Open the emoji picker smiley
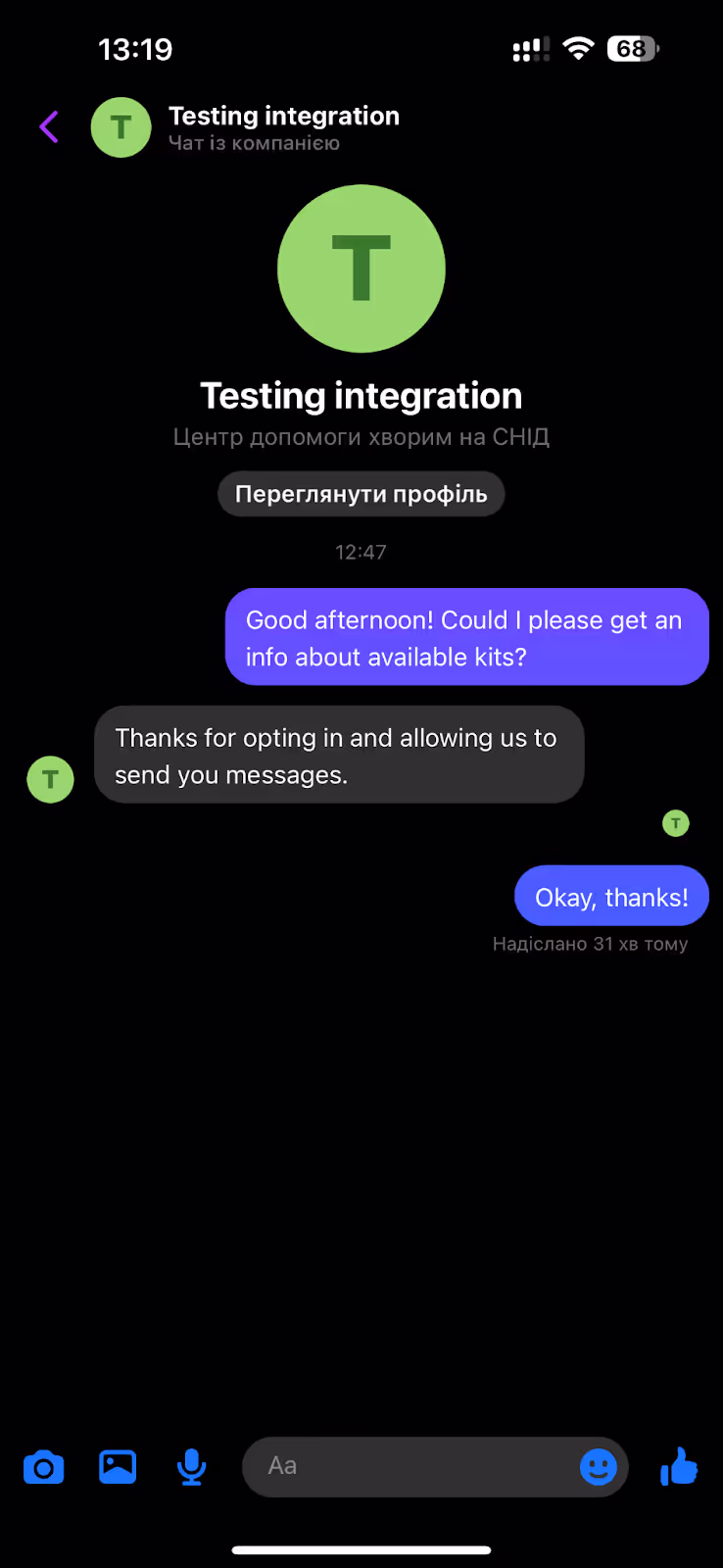The height and width of the screenshot is (1568, 723). coord(599,1467)
